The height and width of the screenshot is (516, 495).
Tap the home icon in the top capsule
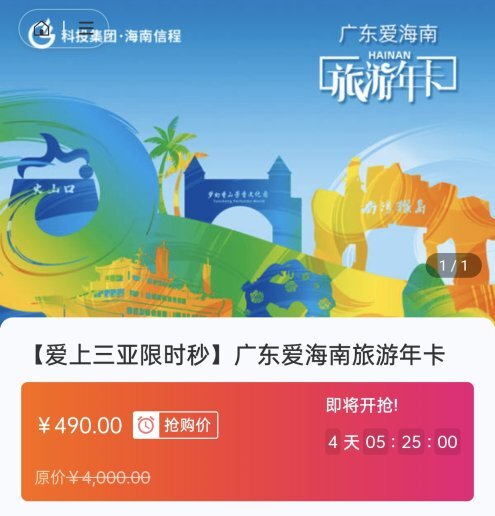pyautogui.click(x=42, y=28)
